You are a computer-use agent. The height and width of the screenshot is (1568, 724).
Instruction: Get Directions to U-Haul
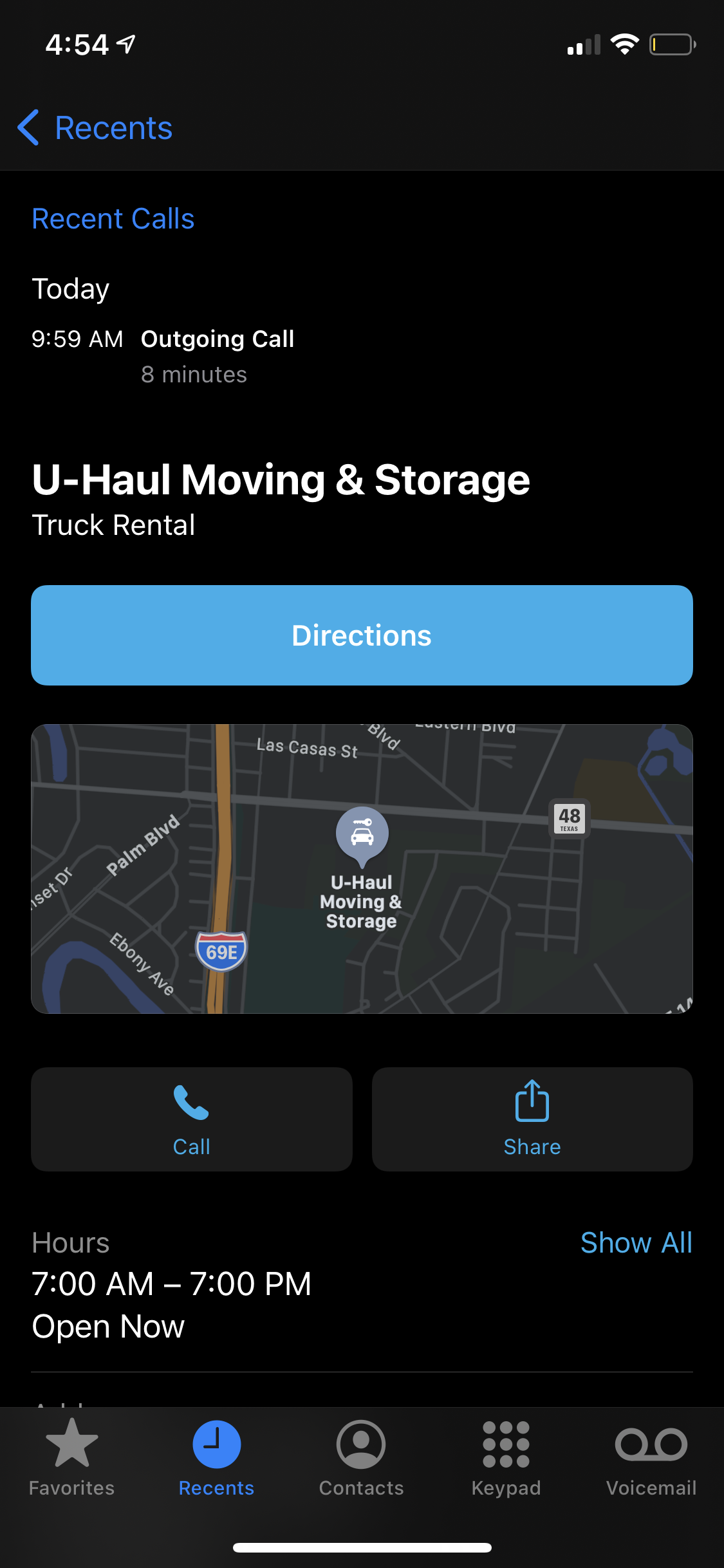coord(362,635)
